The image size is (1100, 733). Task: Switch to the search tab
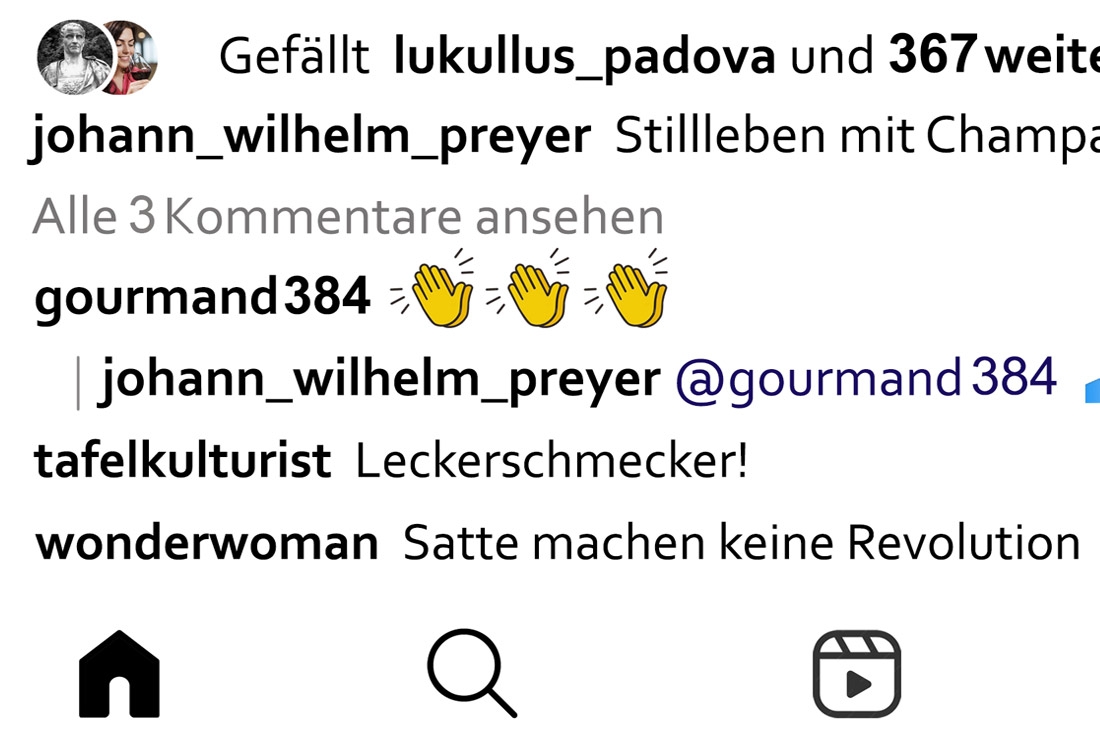(471, 673)
